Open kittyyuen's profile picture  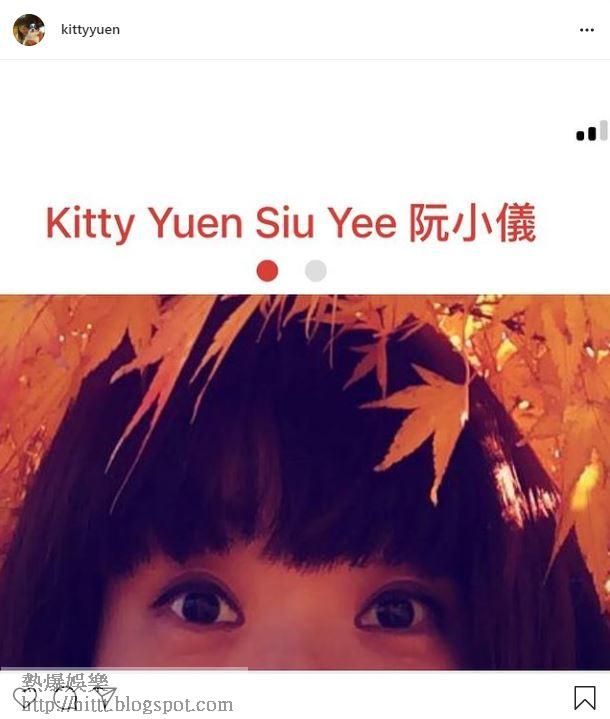(x=29, y=30)
